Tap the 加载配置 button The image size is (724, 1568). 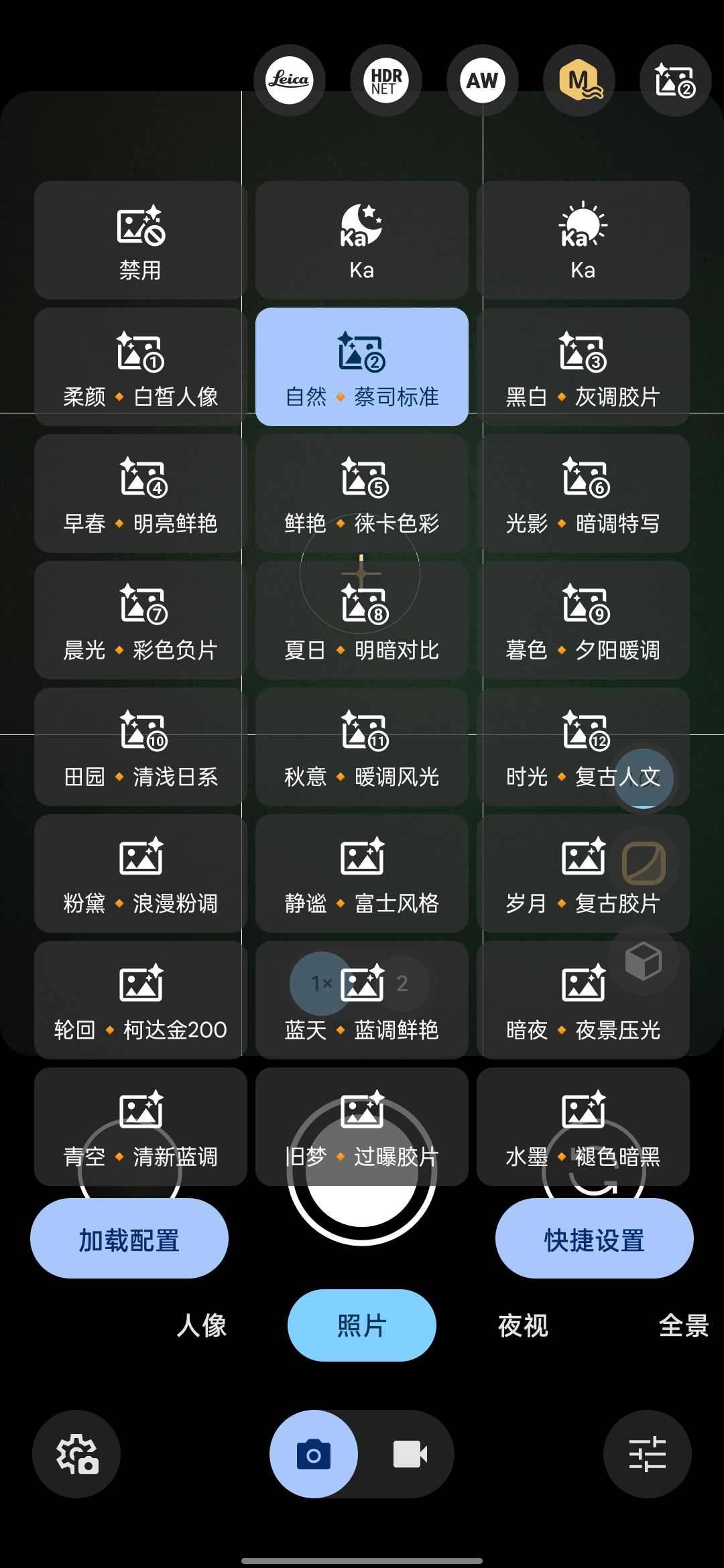[x=129, y=1238]
